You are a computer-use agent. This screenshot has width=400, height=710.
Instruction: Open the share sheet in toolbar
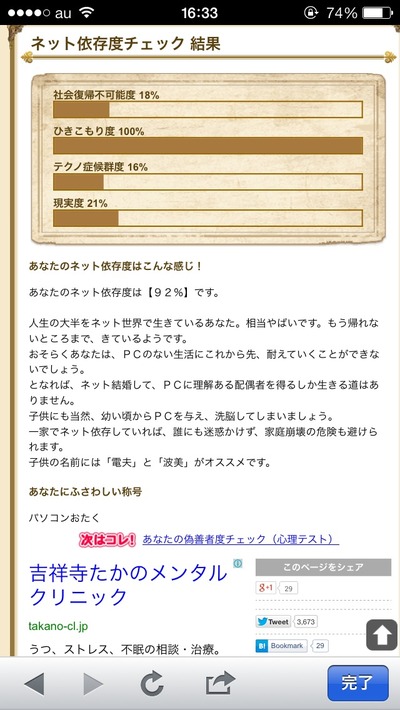pos(220,683)
